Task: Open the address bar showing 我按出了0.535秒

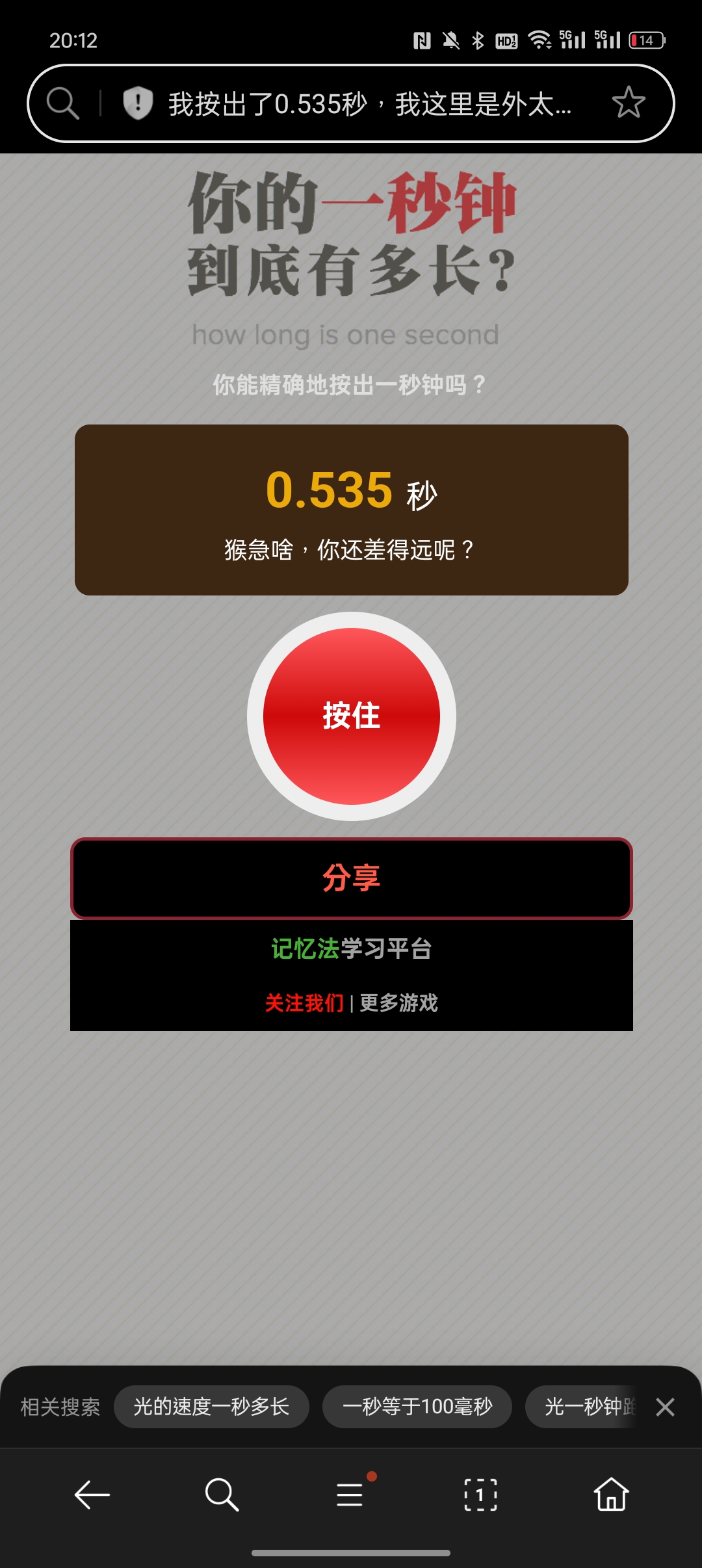Action: coord(370,104)
